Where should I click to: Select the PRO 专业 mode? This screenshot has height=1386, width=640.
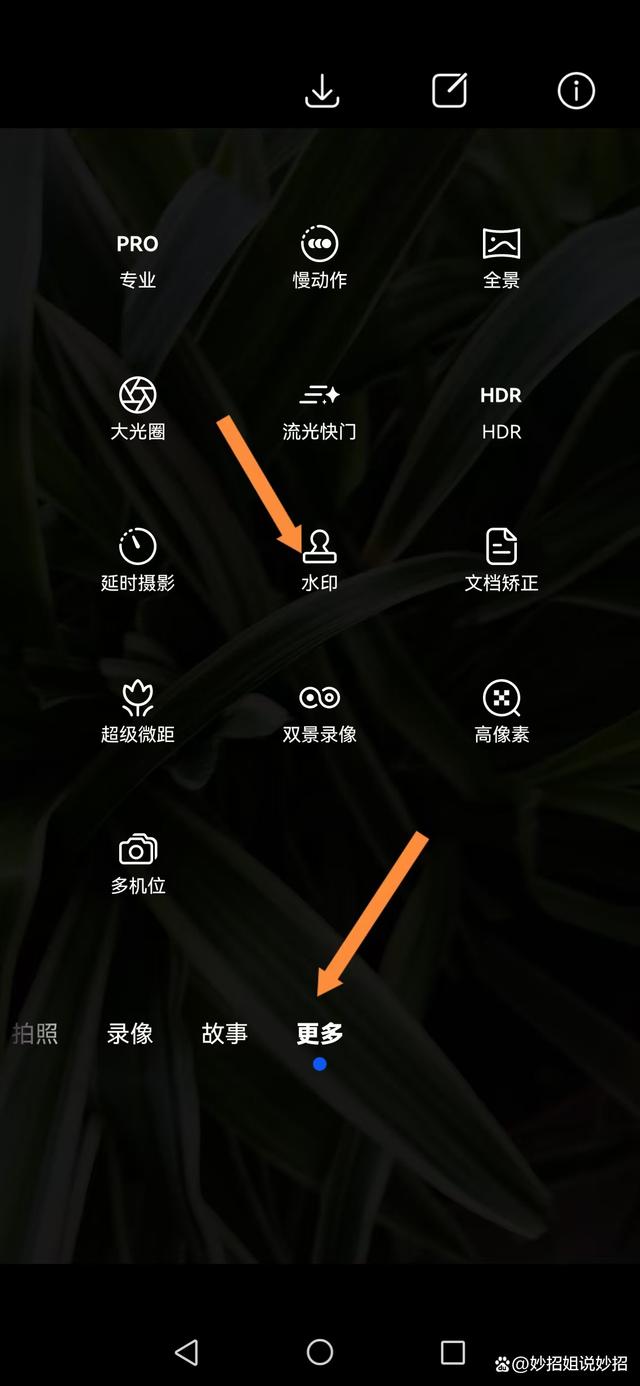click(138, 259)
